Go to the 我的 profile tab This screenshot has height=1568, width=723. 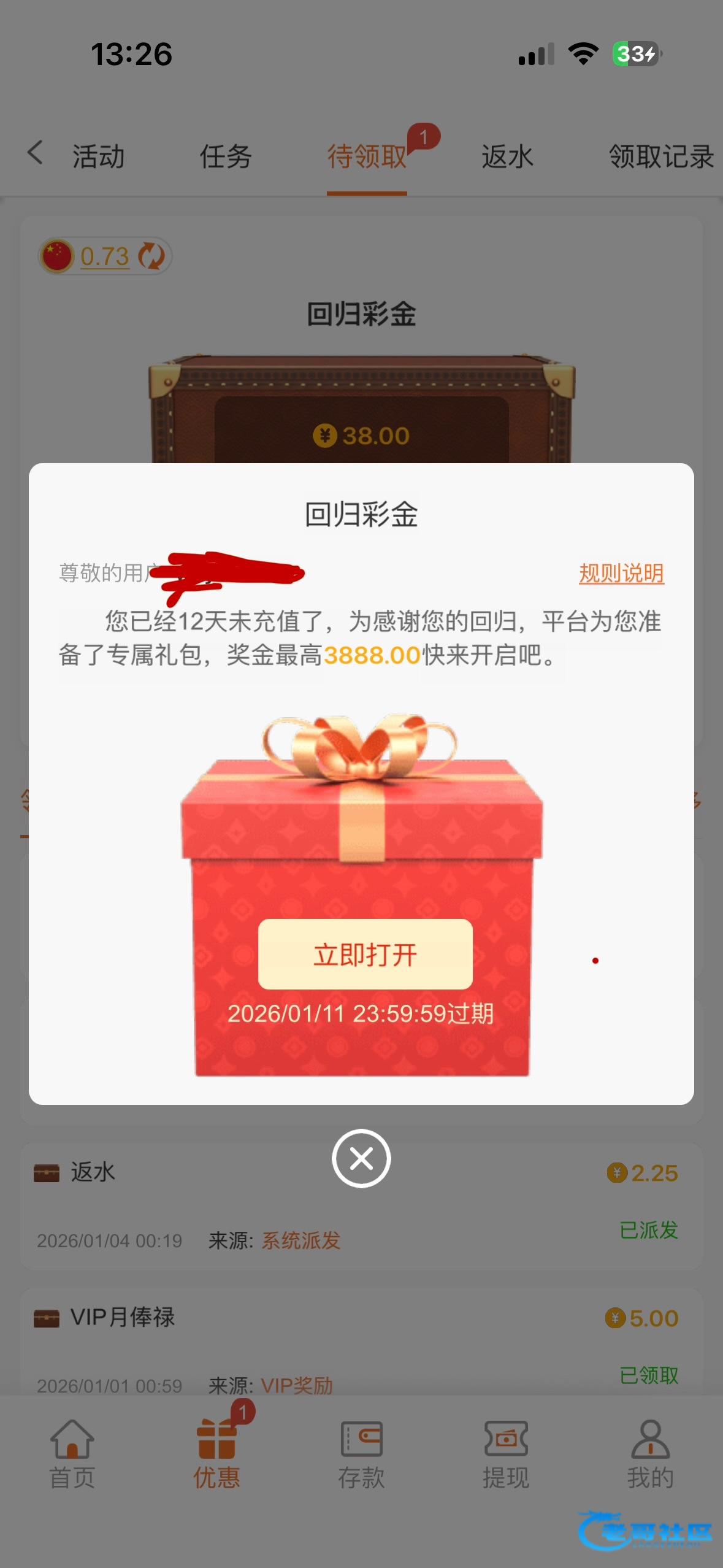[650, 1454]
